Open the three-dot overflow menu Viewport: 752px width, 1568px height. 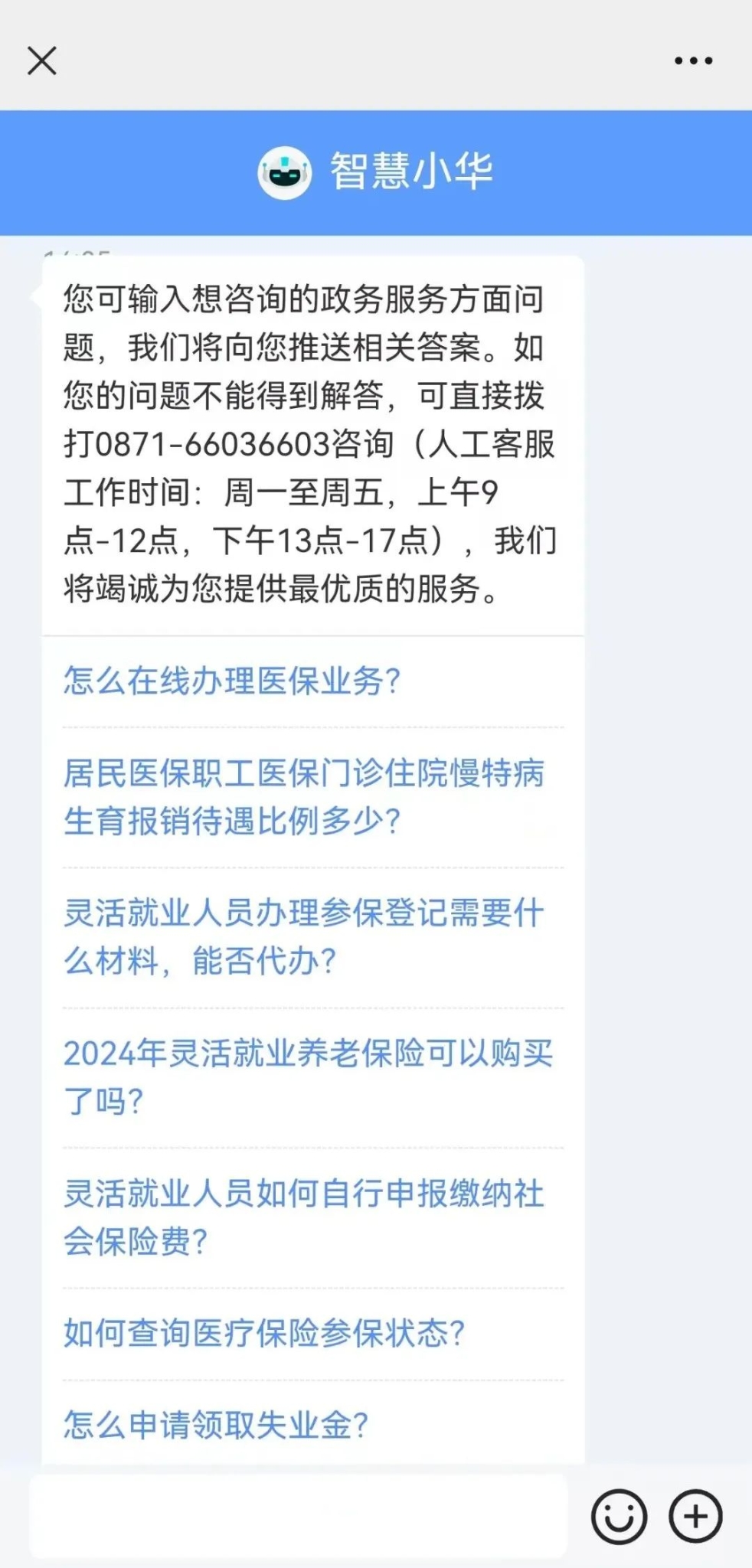(693, 61)
